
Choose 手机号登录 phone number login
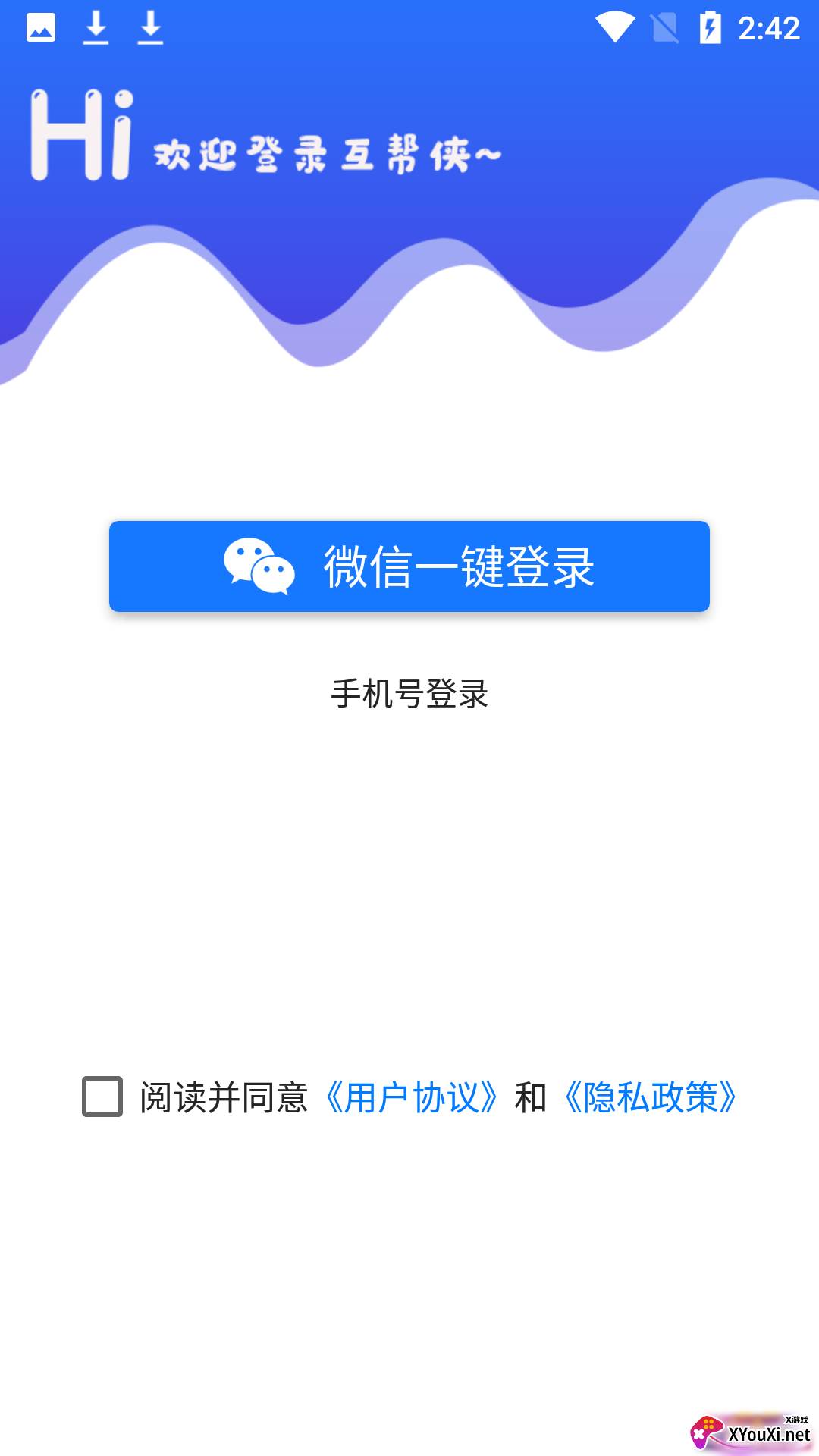(409, 694)
